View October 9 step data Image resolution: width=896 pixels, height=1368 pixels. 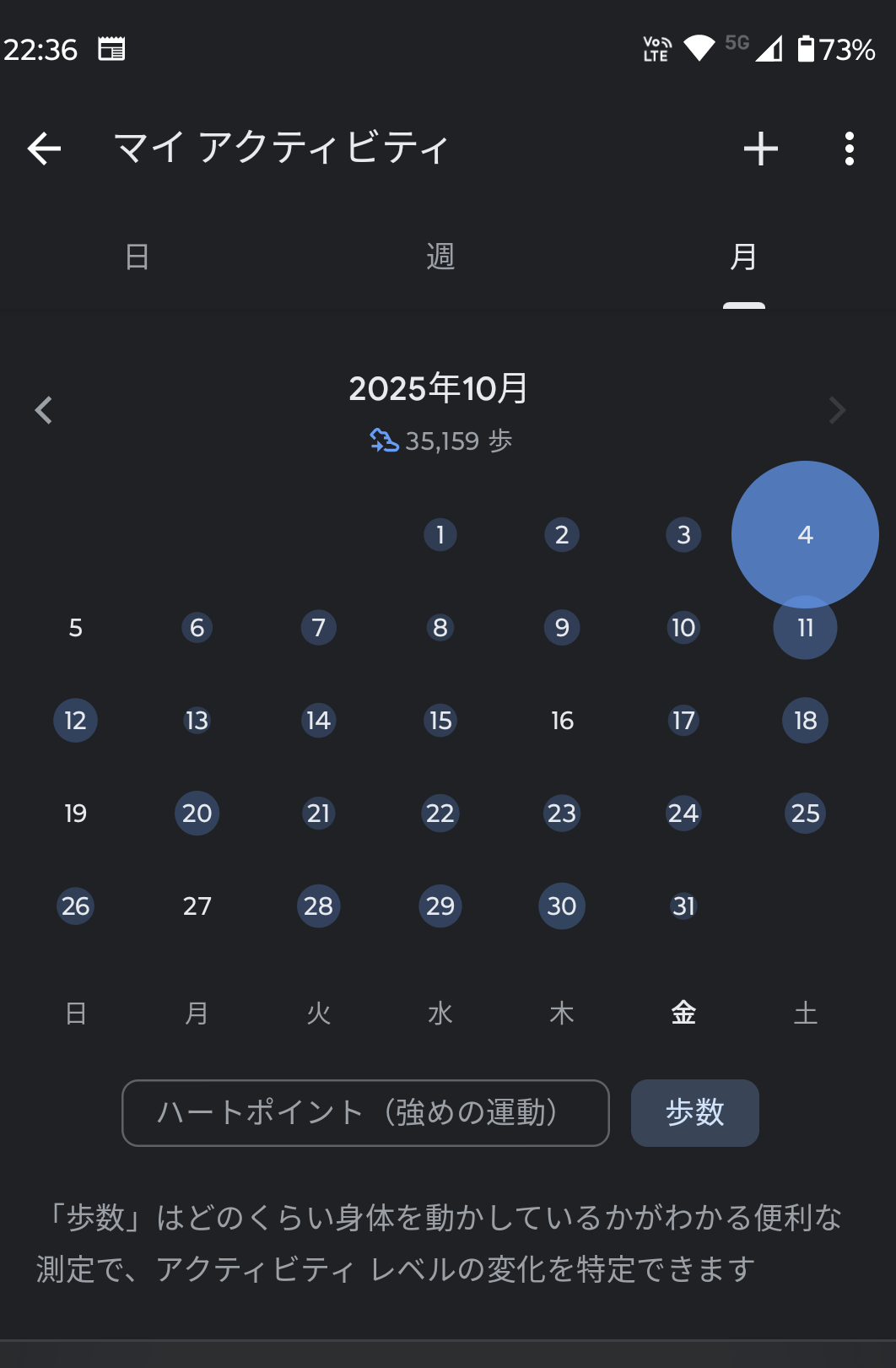[562, 628]
